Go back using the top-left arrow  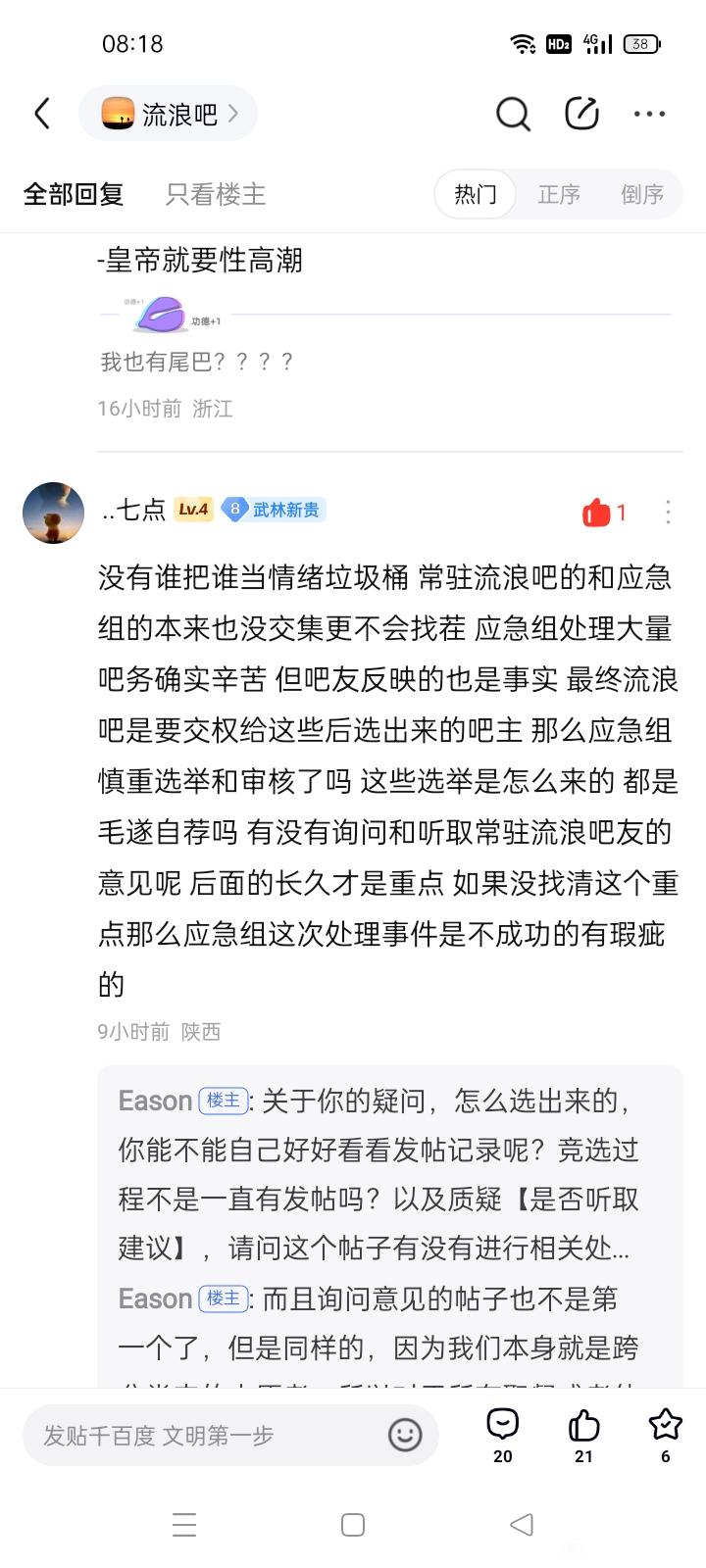[x=42, y=114]
